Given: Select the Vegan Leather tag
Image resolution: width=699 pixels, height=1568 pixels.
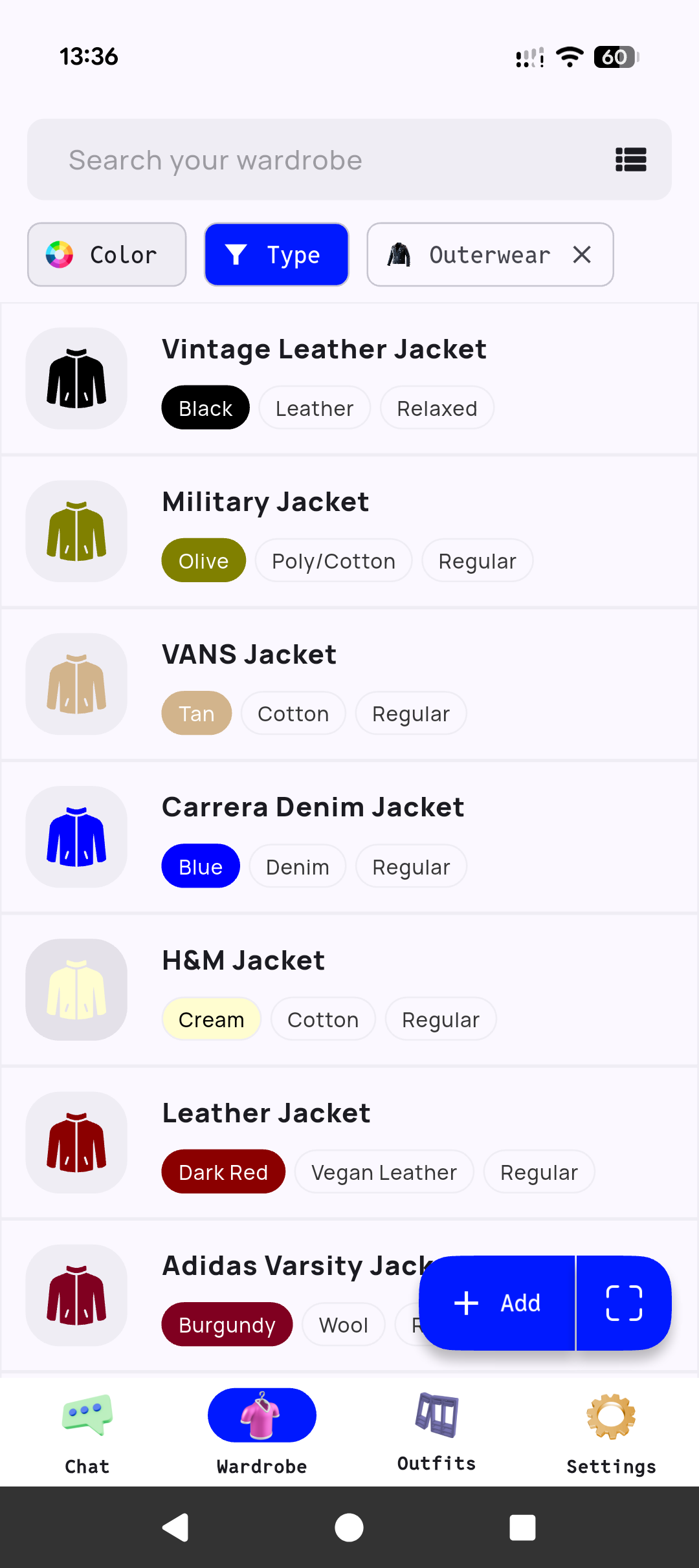Looking at the screenshot, I should coord(383,1171).
